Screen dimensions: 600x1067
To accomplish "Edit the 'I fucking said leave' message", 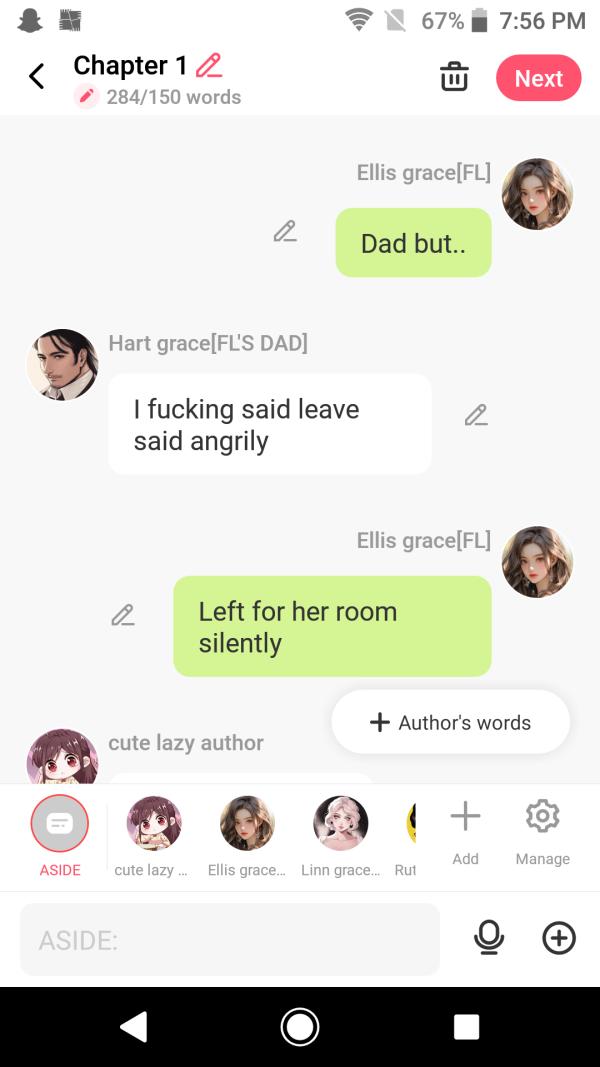I will point(476,415).
